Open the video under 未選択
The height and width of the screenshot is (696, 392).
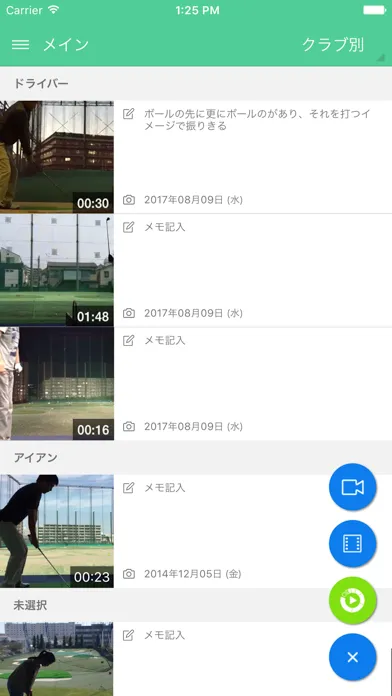pyautogui.click(x=57, y=659)
